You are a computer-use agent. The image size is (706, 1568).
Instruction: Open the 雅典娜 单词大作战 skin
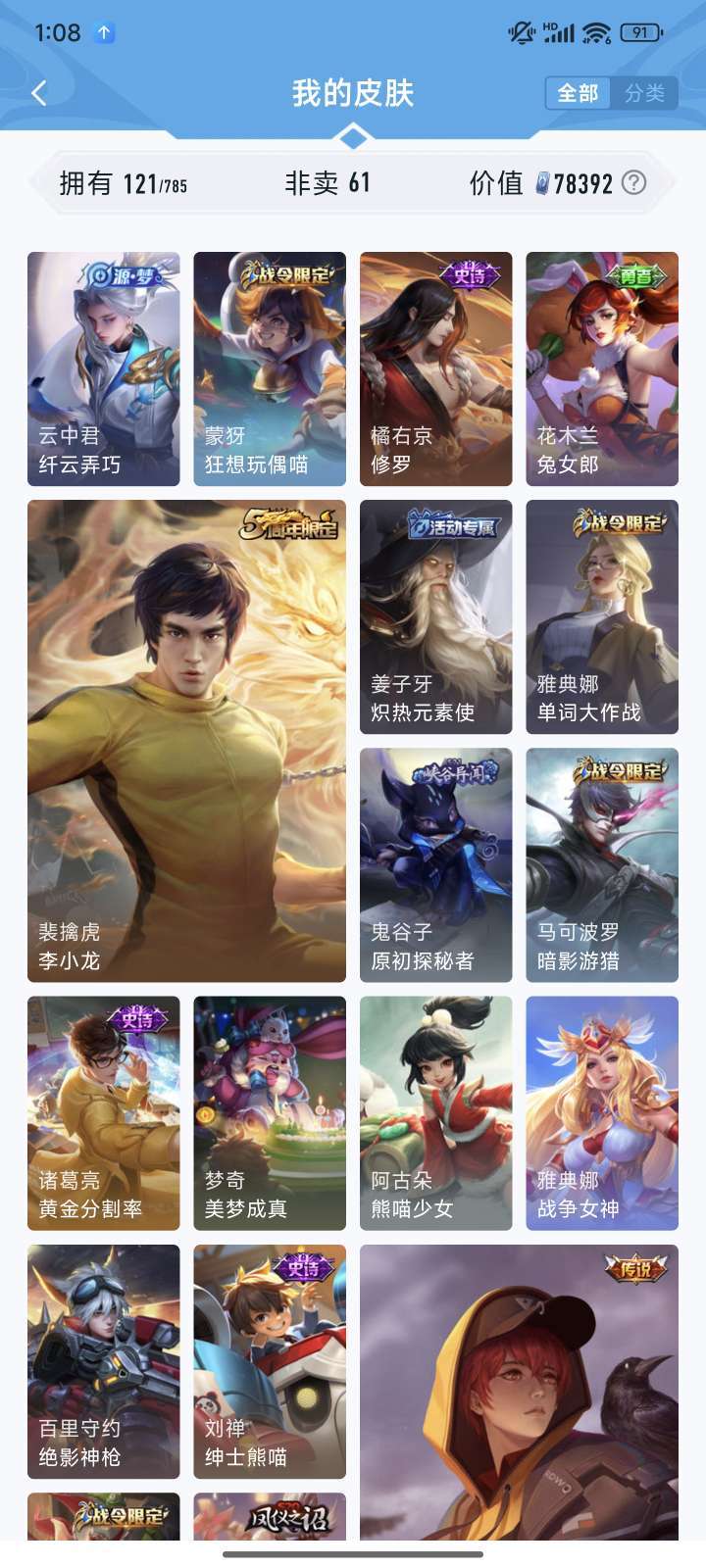click(x=602, y=616)
